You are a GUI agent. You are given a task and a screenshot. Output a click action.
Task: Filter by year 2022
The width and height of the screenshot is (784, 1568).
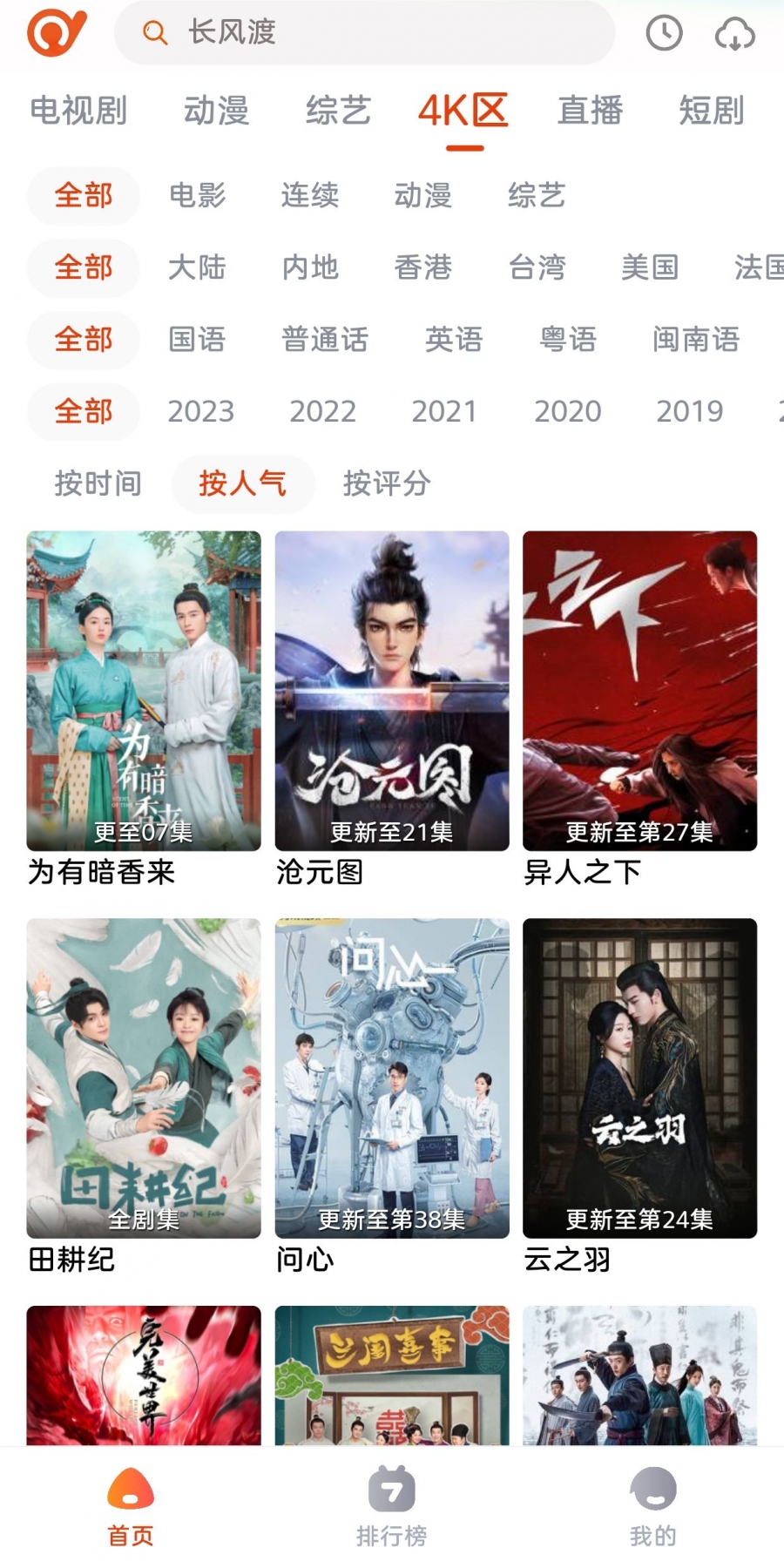[322, 411]
